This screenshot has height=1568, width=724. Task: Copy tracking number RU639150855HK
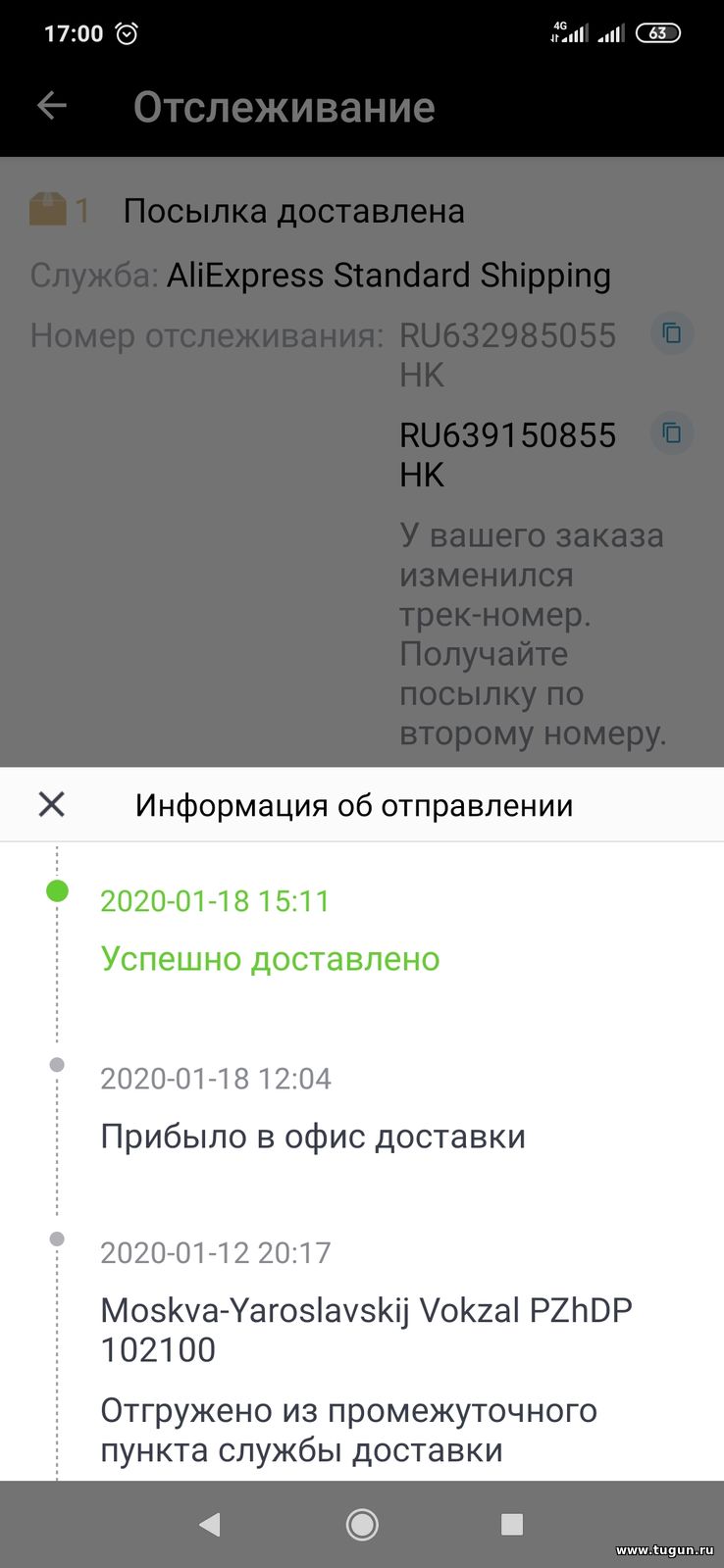(x=672, y=432)
